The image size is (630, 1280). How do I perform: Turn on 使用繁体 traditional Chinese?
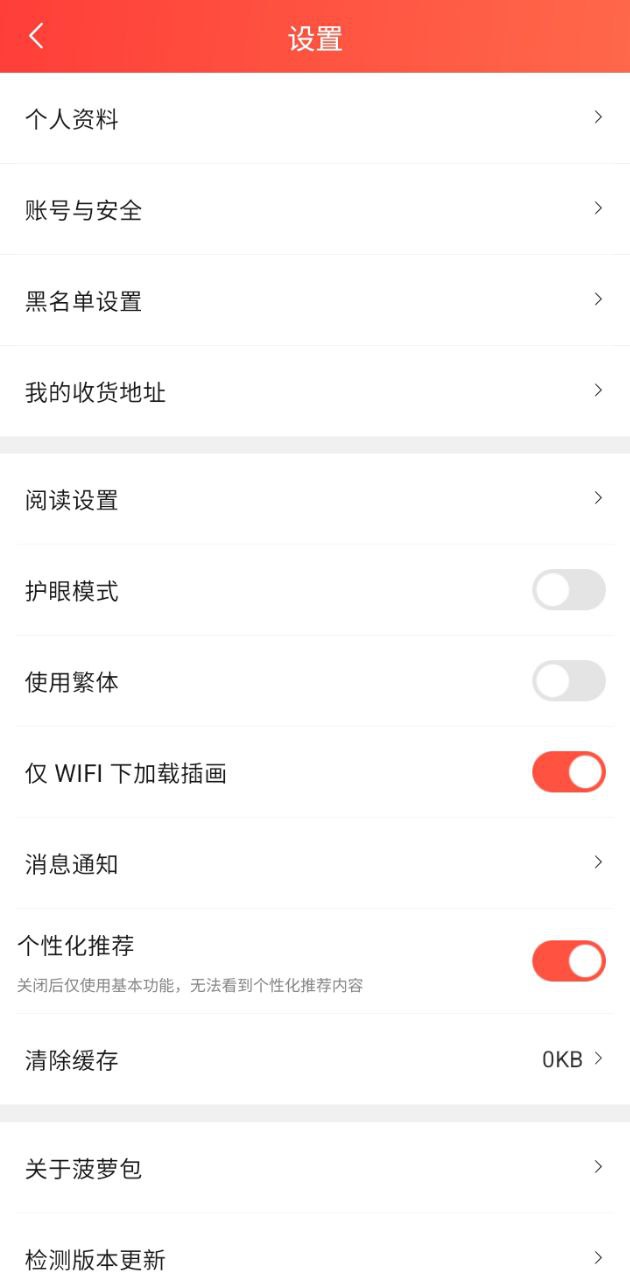568,681
